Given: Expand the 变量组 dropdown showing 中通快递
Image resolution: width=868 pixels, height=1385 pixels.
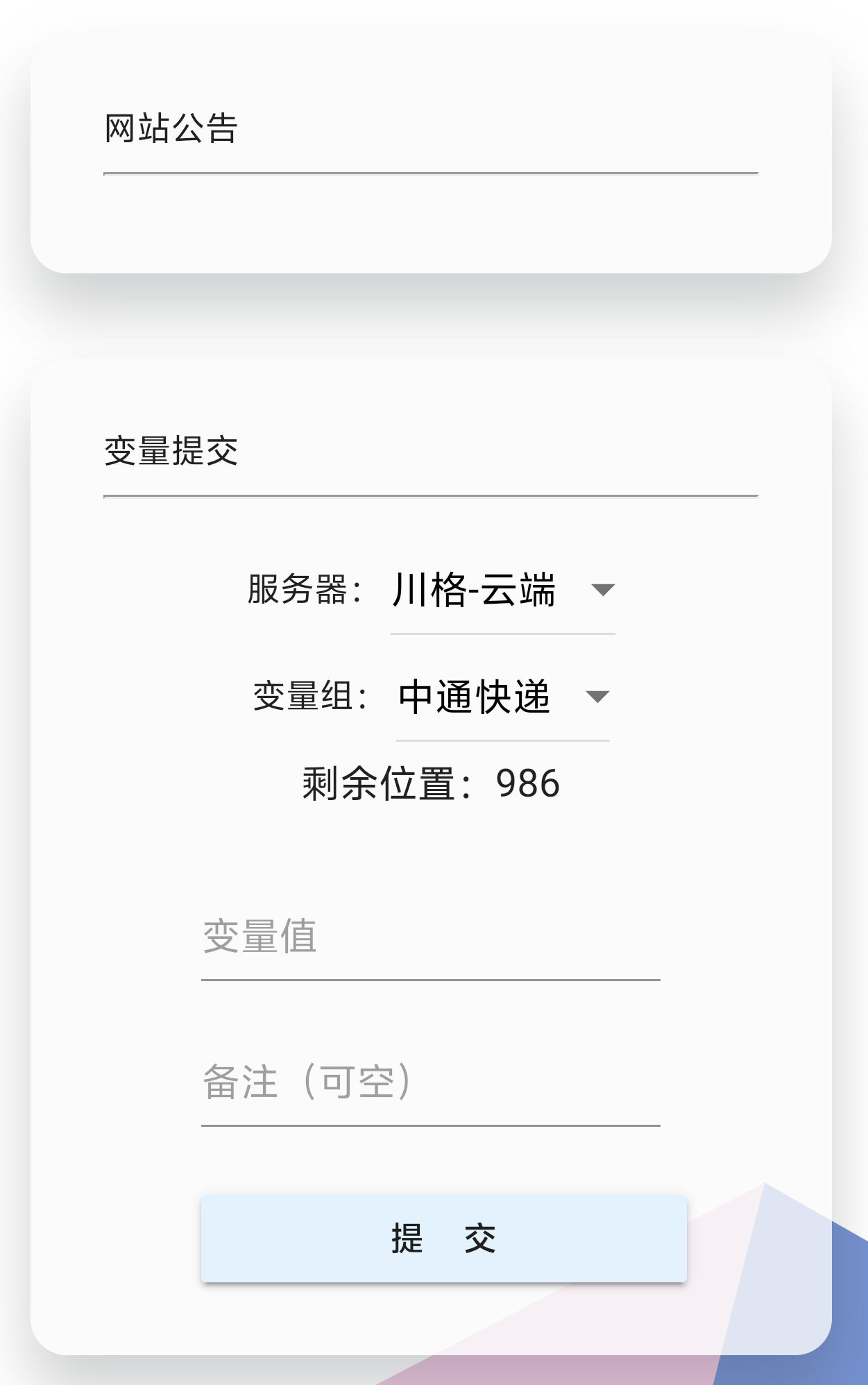Looking at the screenshot, I should pyautogui.click(x=502, y=697).
